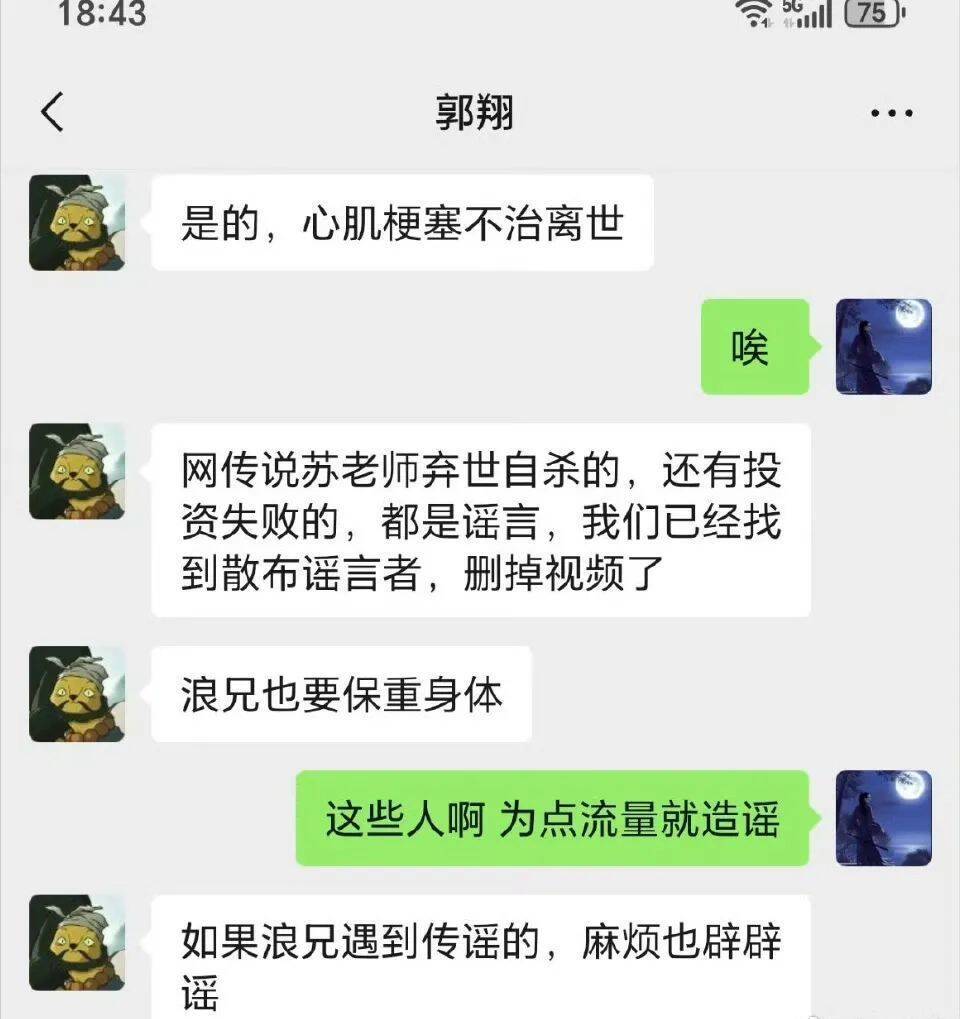This screenshot has height=1019, width=960.
Task: Open 郭翔's avatar beside "是的，心肌梗塞不治离世"
Action: (77, 223)
